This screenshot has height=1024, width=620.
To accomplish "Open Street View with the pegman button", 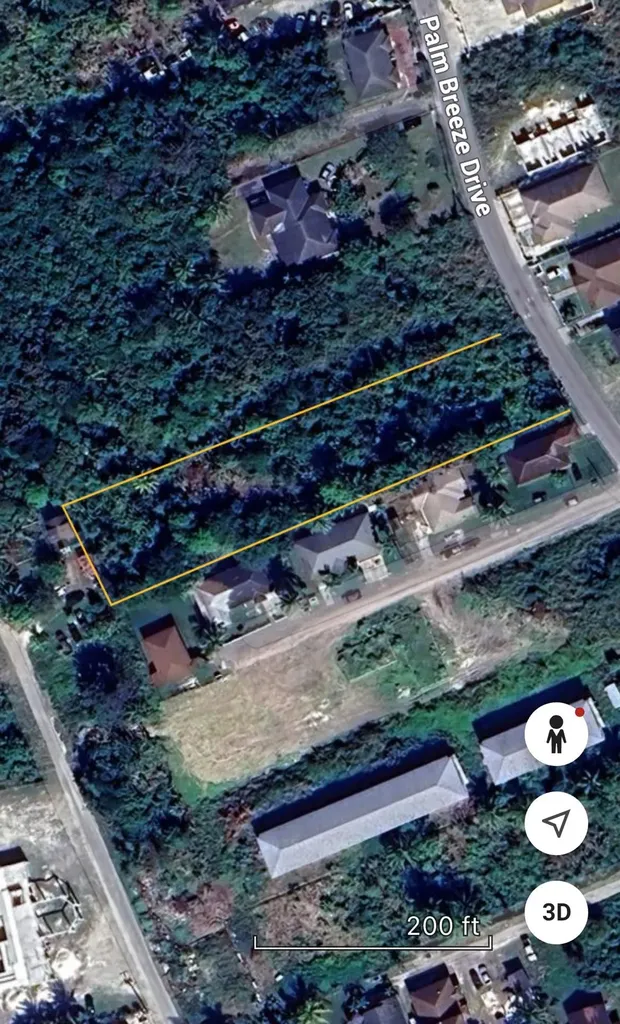I will click(x=556, y=734).
